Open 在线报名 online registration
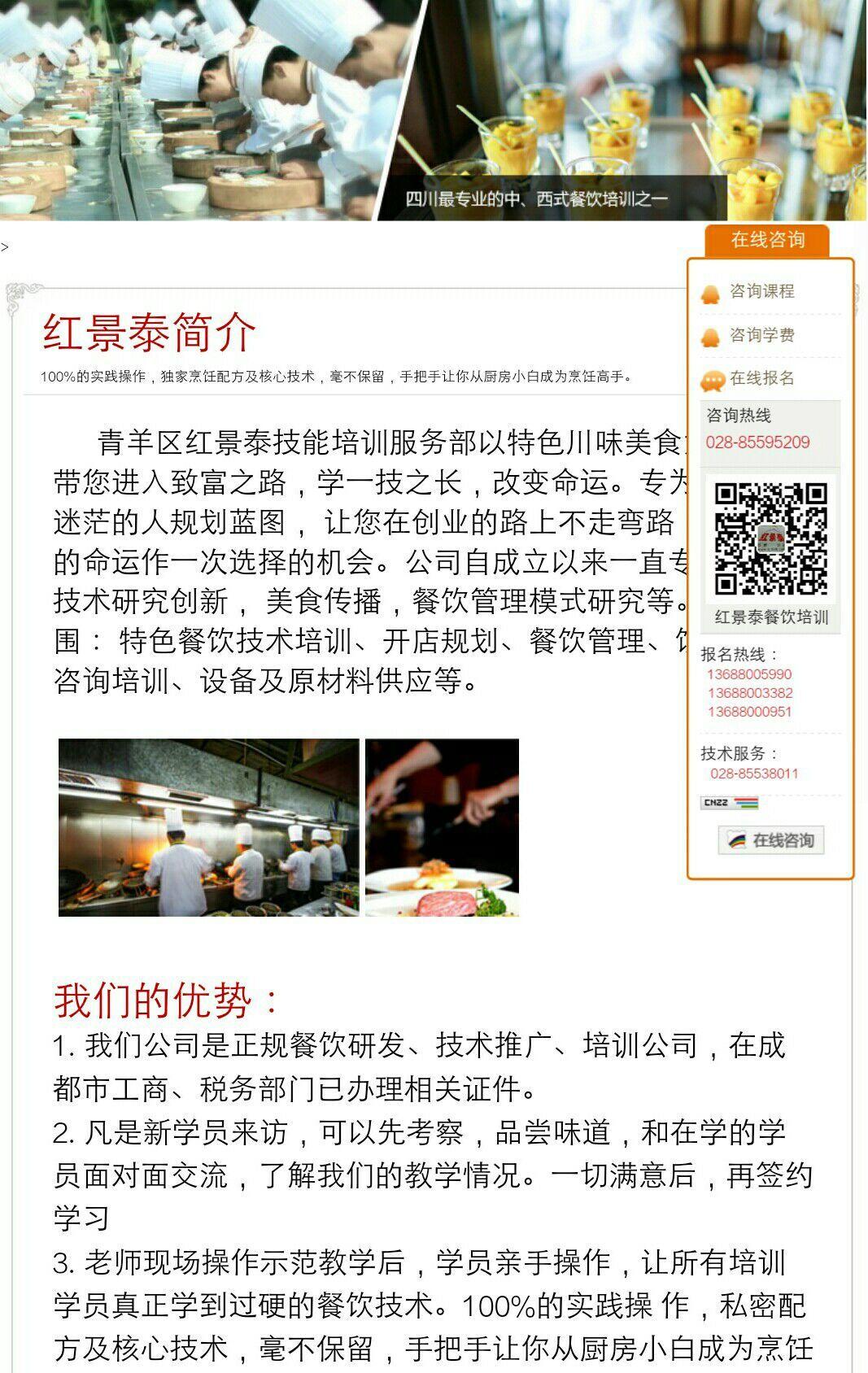This screenshot has height=1373, width=868. click(x=761, y=378)
